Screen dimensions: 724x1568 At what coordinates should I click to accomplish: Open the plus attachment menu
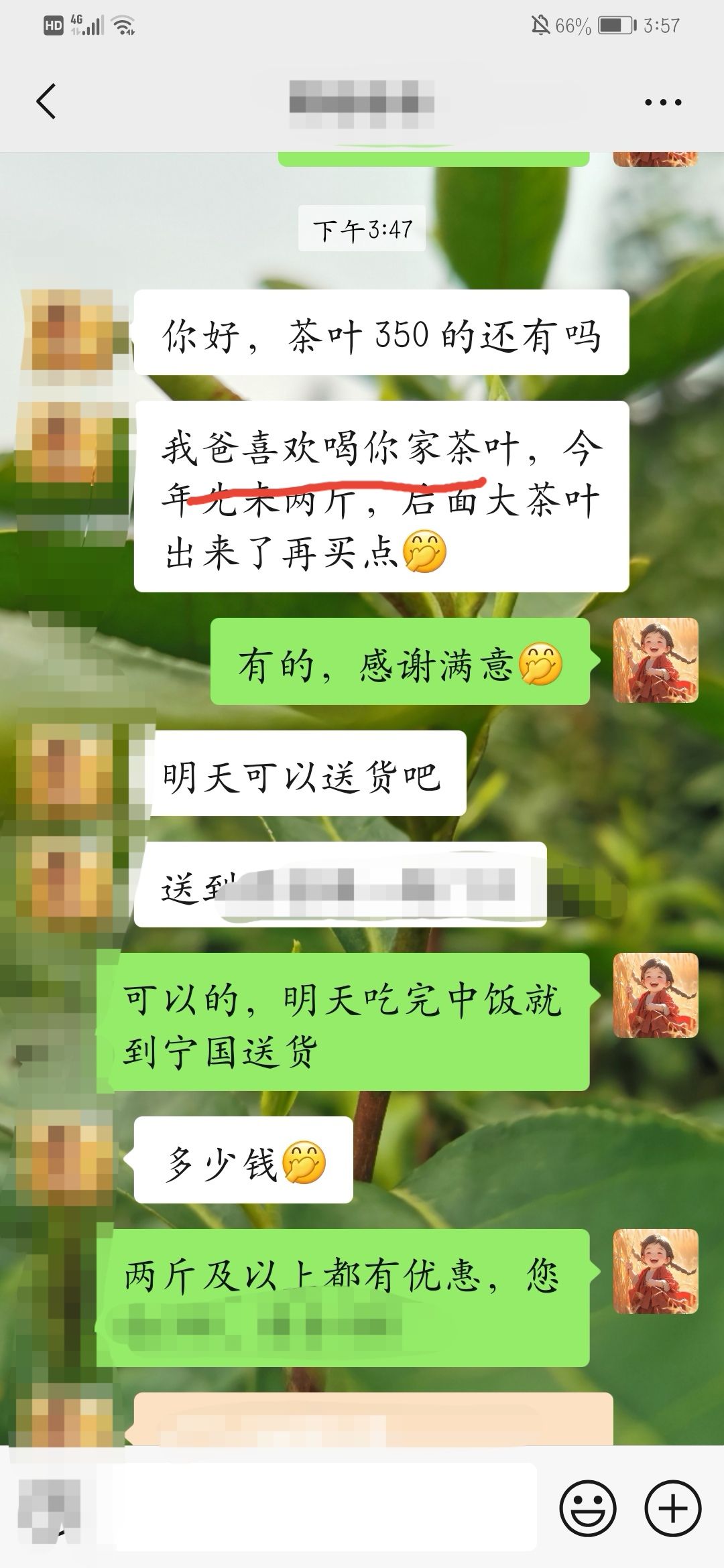tap(672, 1508)
